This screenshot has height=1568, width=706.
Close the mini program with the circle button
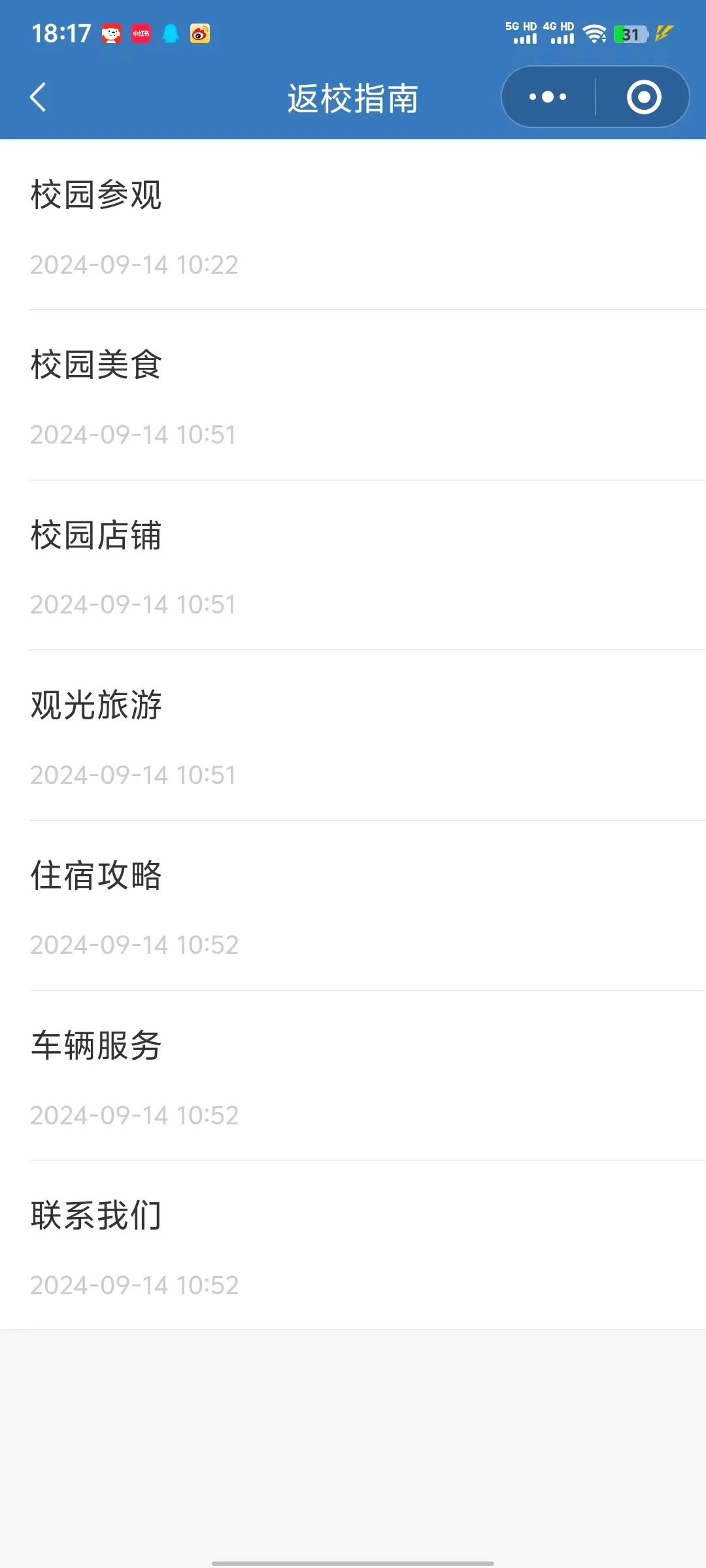[644, 97]
